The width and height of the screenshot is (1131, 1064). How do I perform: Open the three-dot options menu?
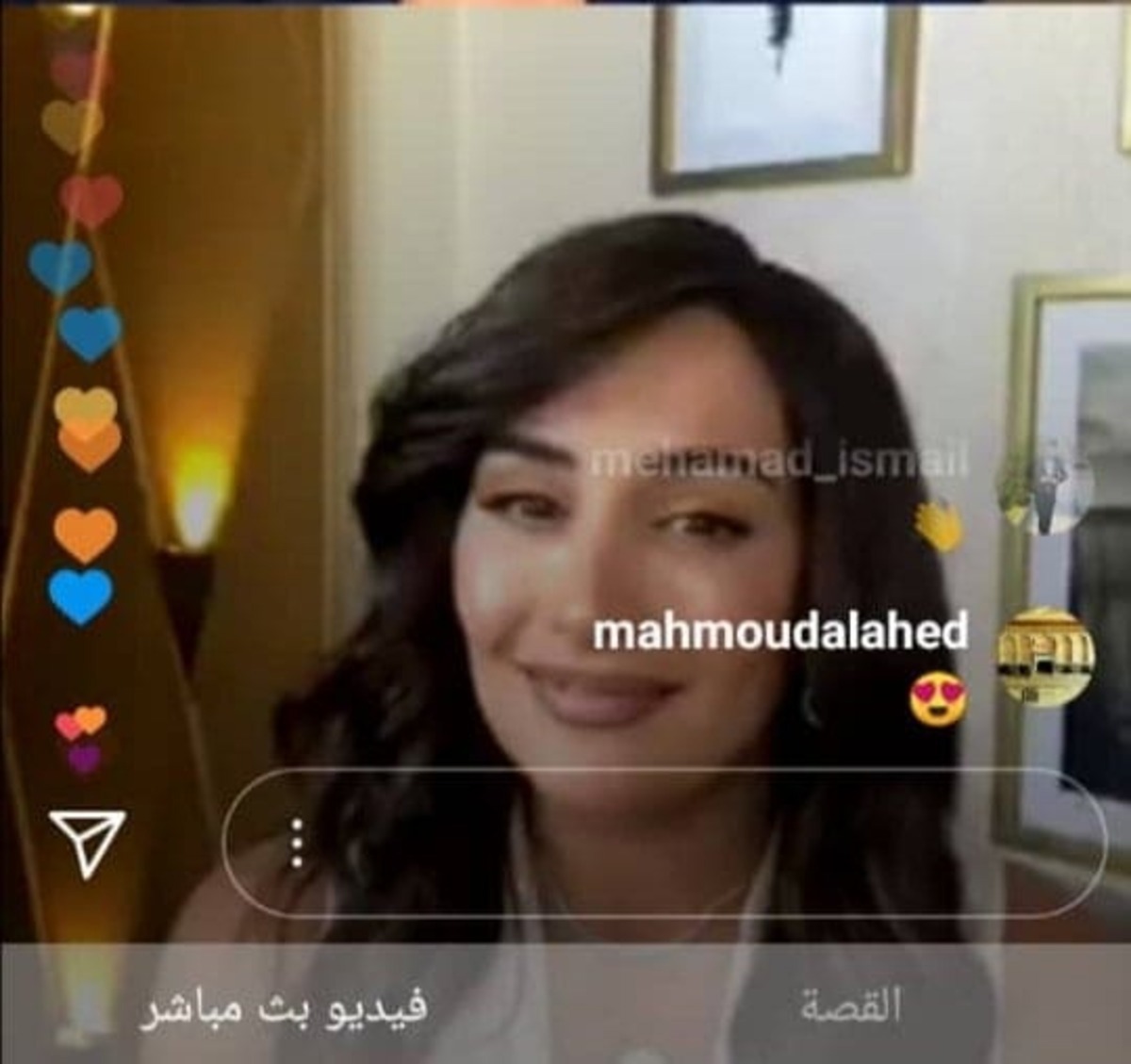(x=297, y=843)
